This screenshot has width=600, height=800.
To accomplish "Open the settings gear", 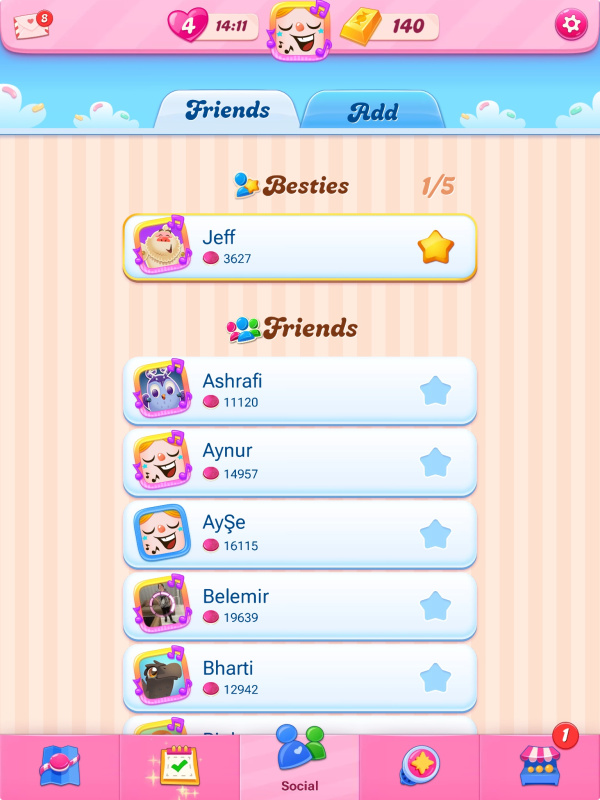I will click(x=571, y=24).
